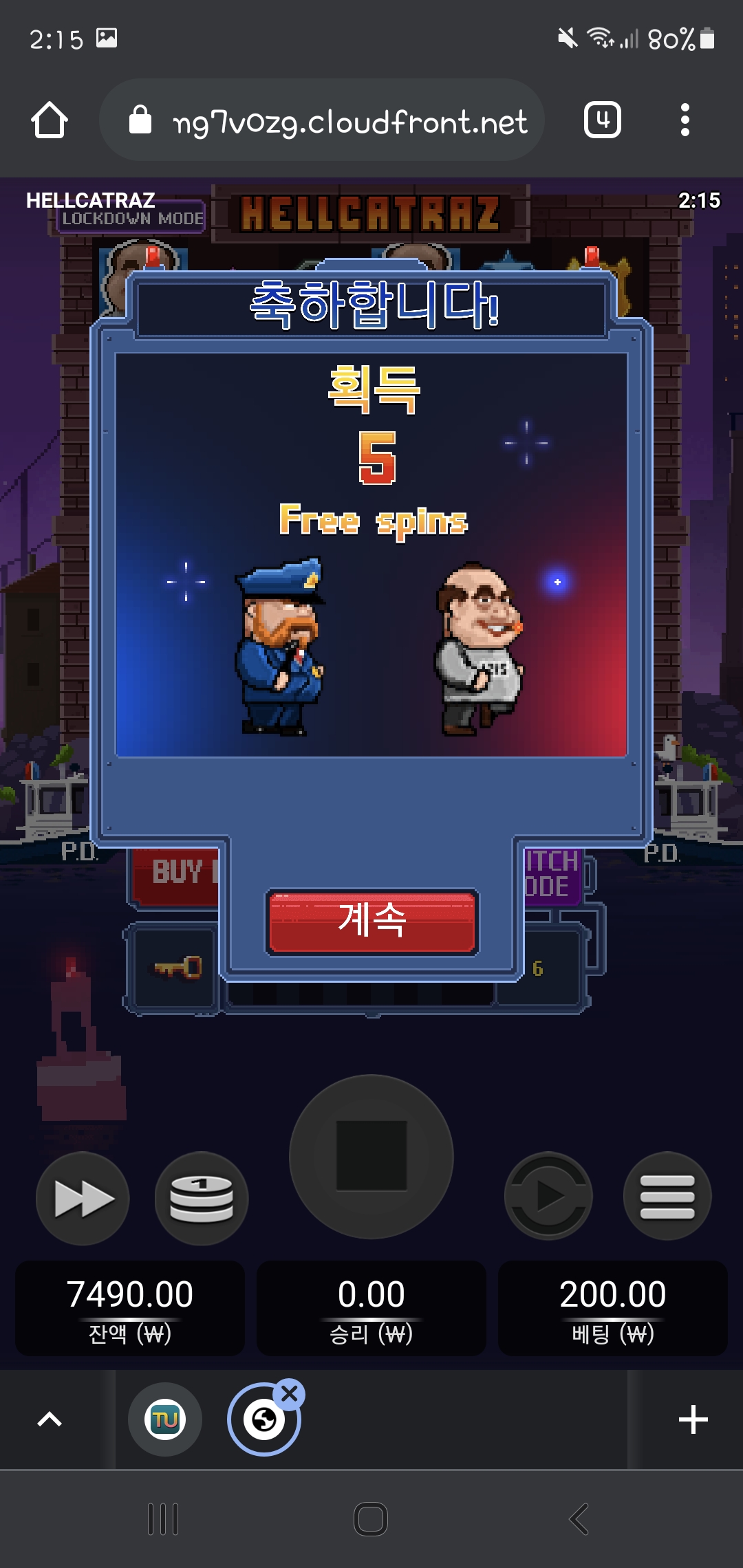This screenshot has height=1568, width=743.
Task: Open the TU shortcut icon
Action: (165, 1419)
